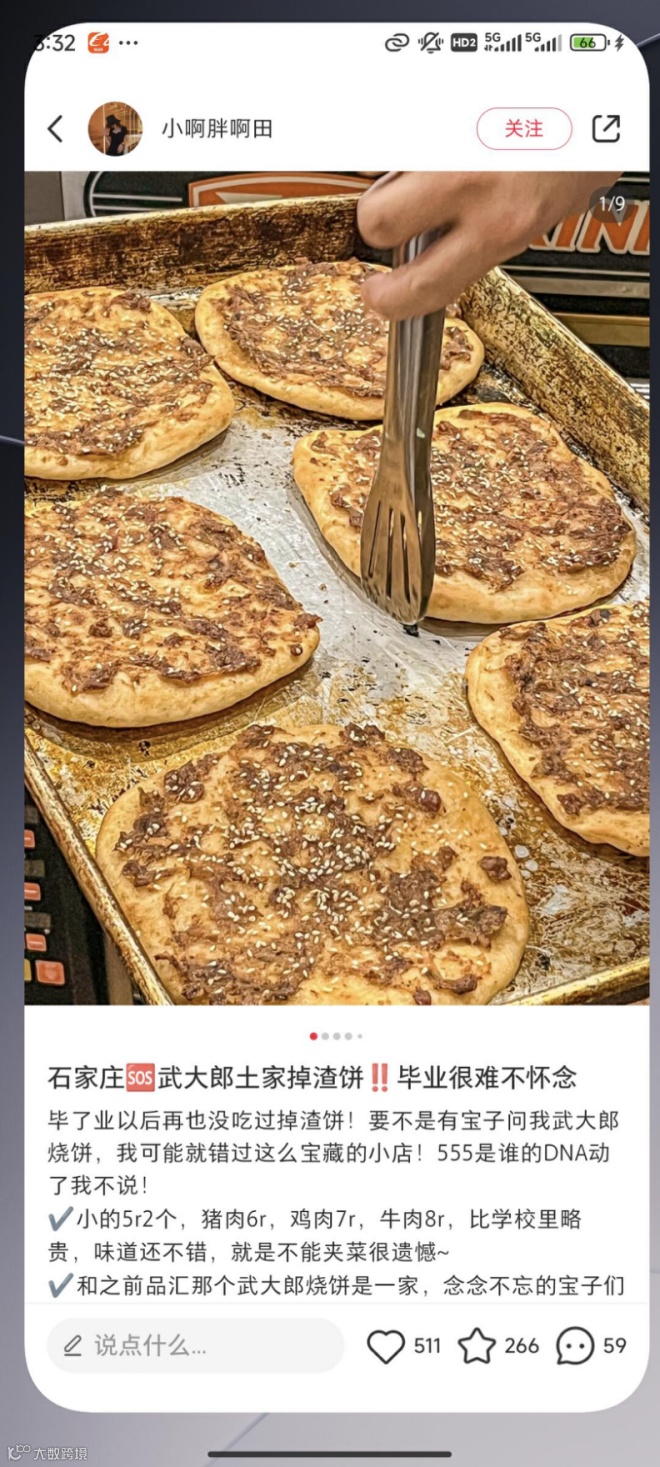Screen dimensions: 660x1467
Task: Open 小啊胖啊田's profile avatar
Action: [x=115, y=129]
